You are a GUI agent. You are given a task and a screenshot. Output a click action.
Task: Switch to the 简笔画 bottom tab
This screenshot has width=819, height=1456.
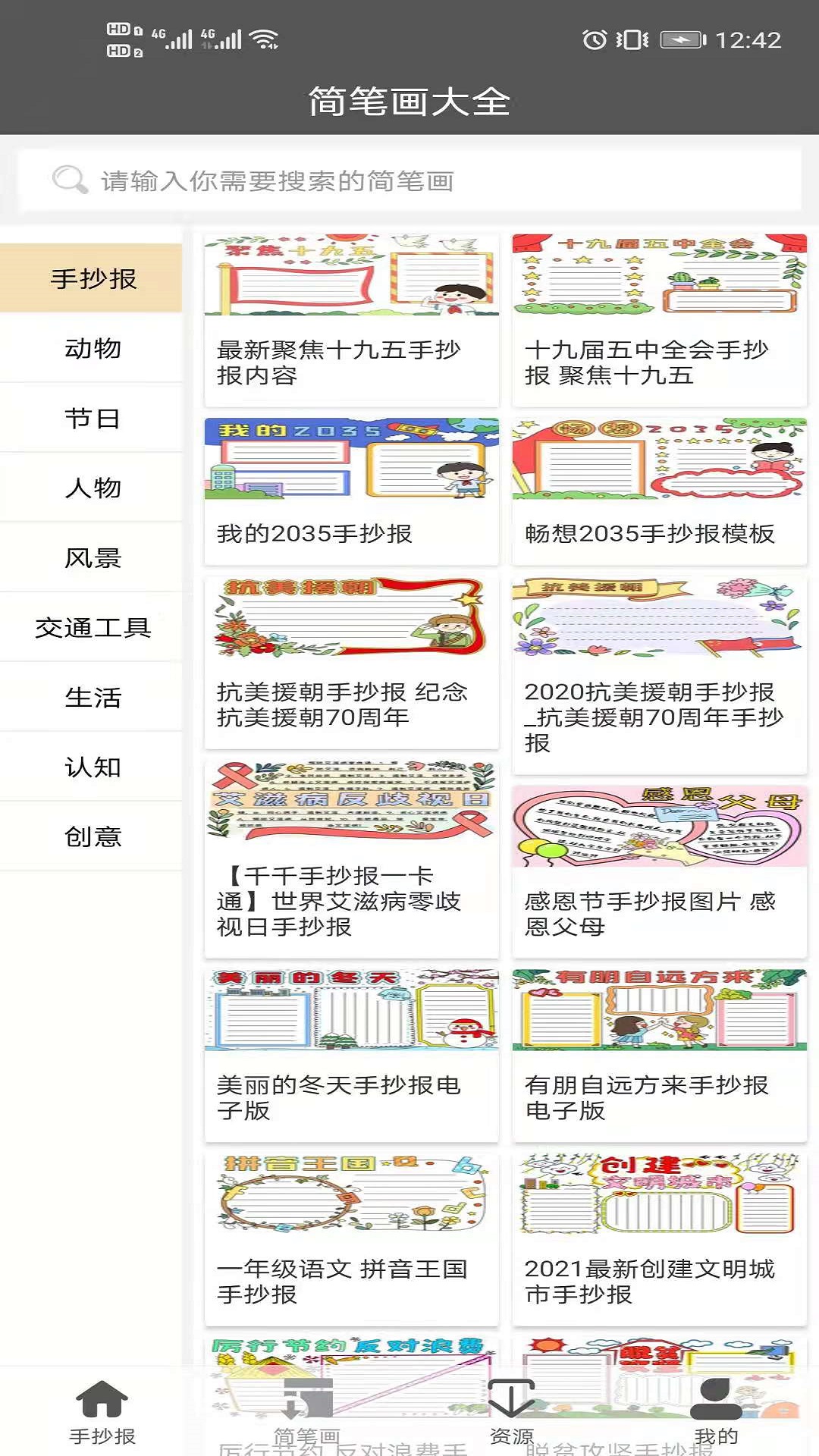point(306,1410)
